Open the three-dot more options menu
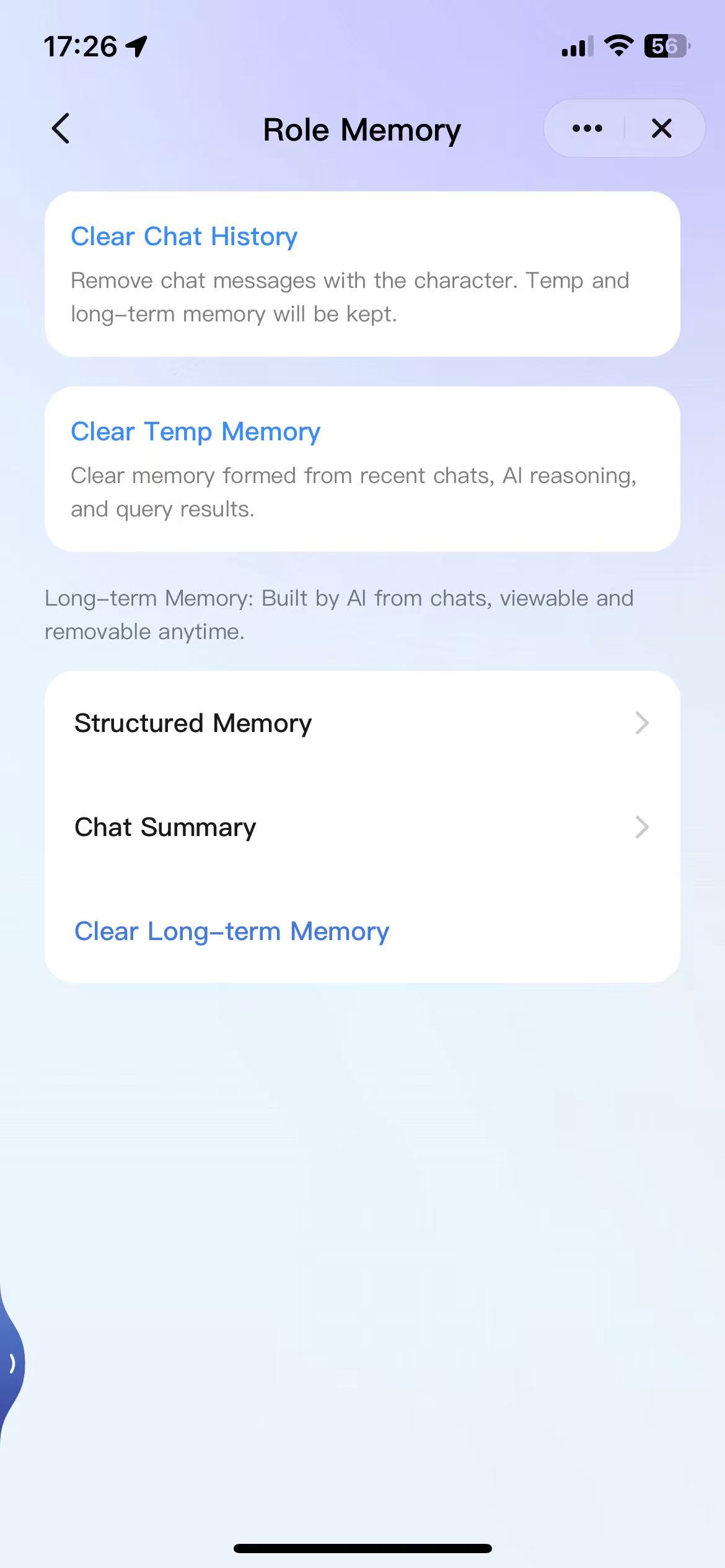This screenshot has width=725, height=1568. (587, 129)
